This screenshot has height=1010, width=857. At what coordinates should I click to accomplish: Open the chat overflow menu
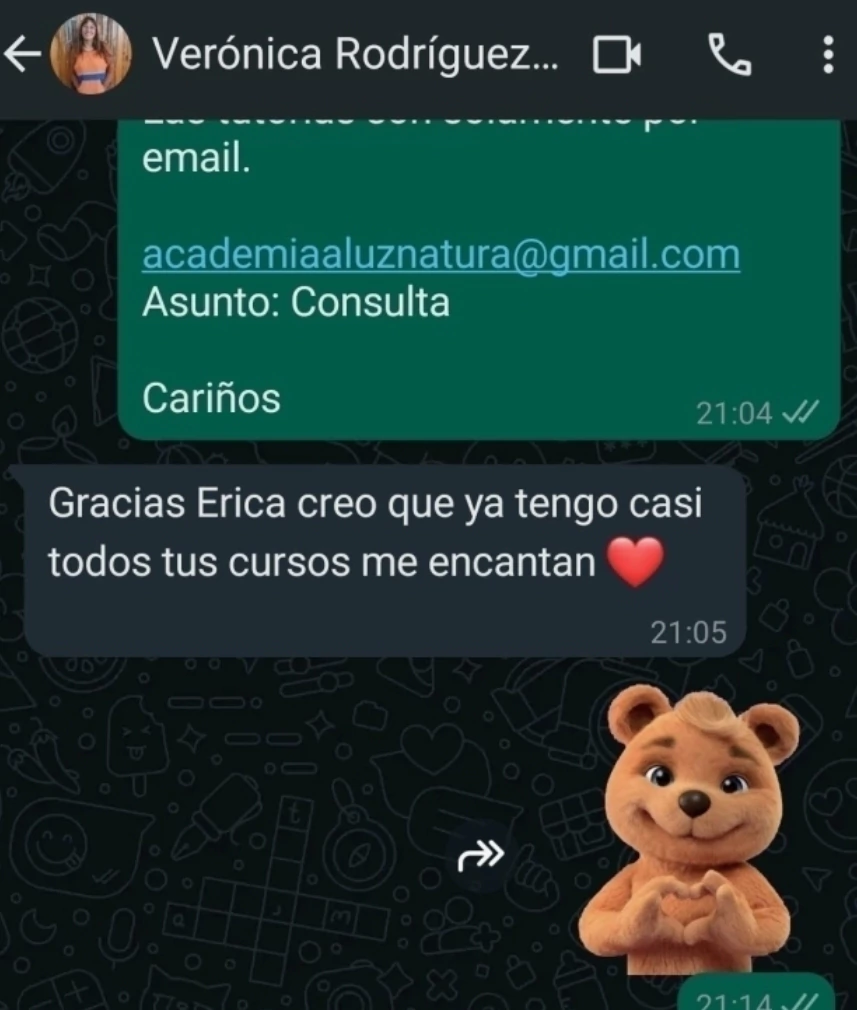[827, 56]
